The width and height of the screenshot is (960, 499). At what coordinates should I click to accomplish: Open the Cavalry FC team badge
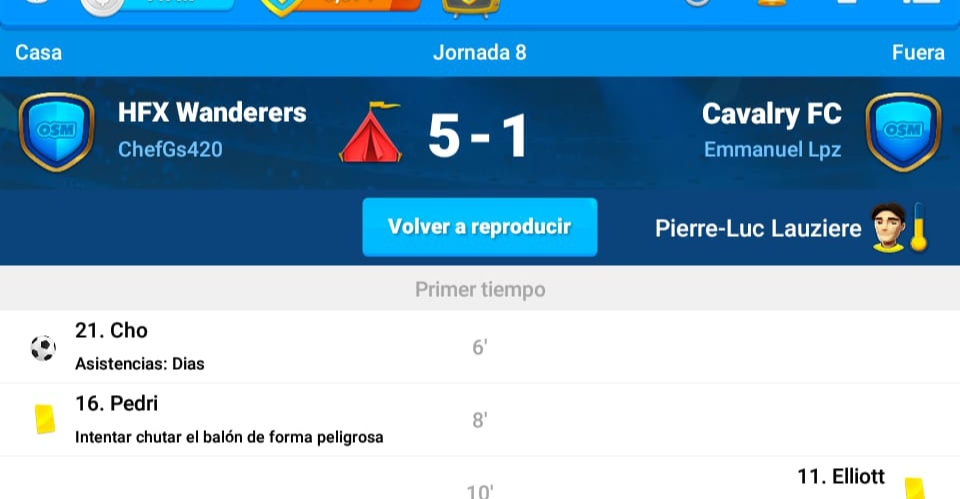click(x=902, y=132)
